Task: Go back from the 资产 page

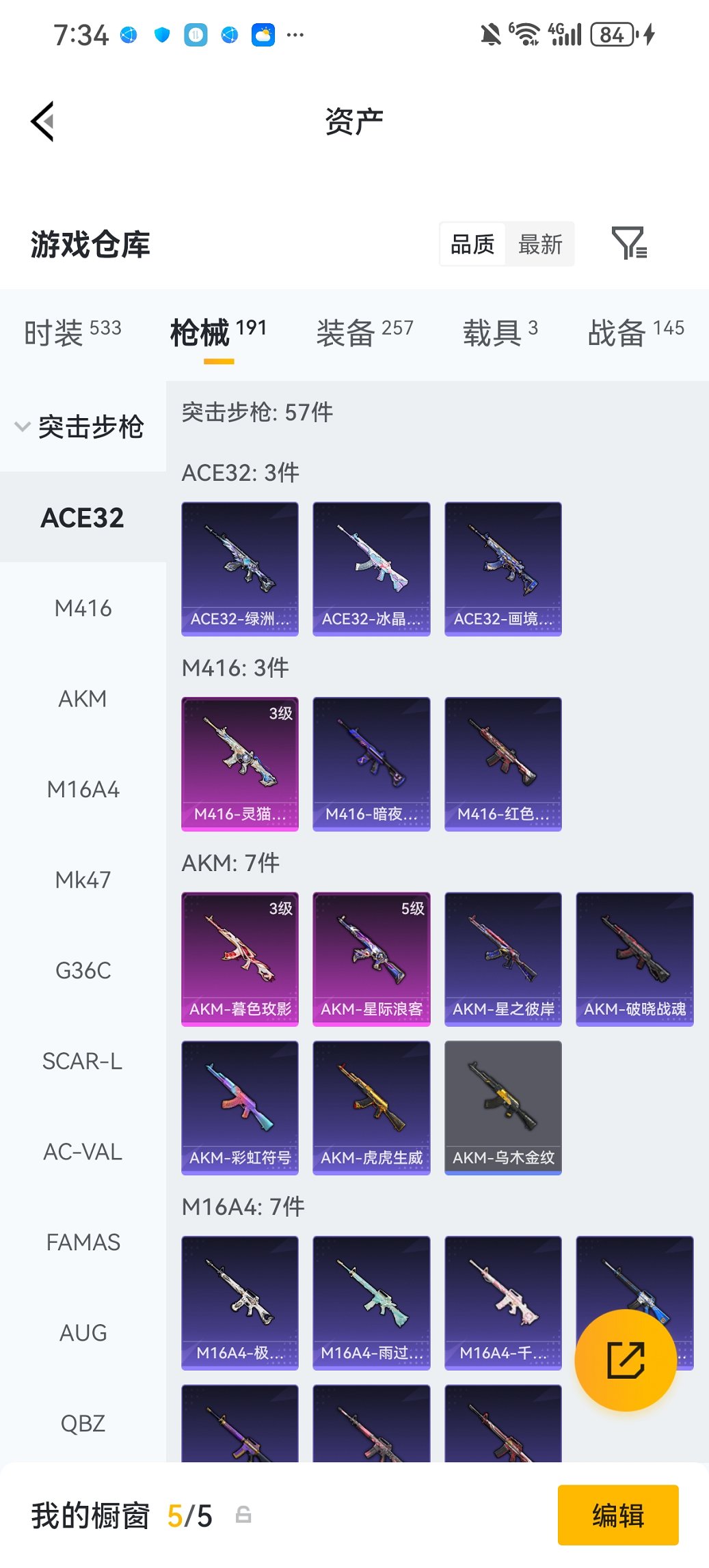Action: tap(42, 122)
